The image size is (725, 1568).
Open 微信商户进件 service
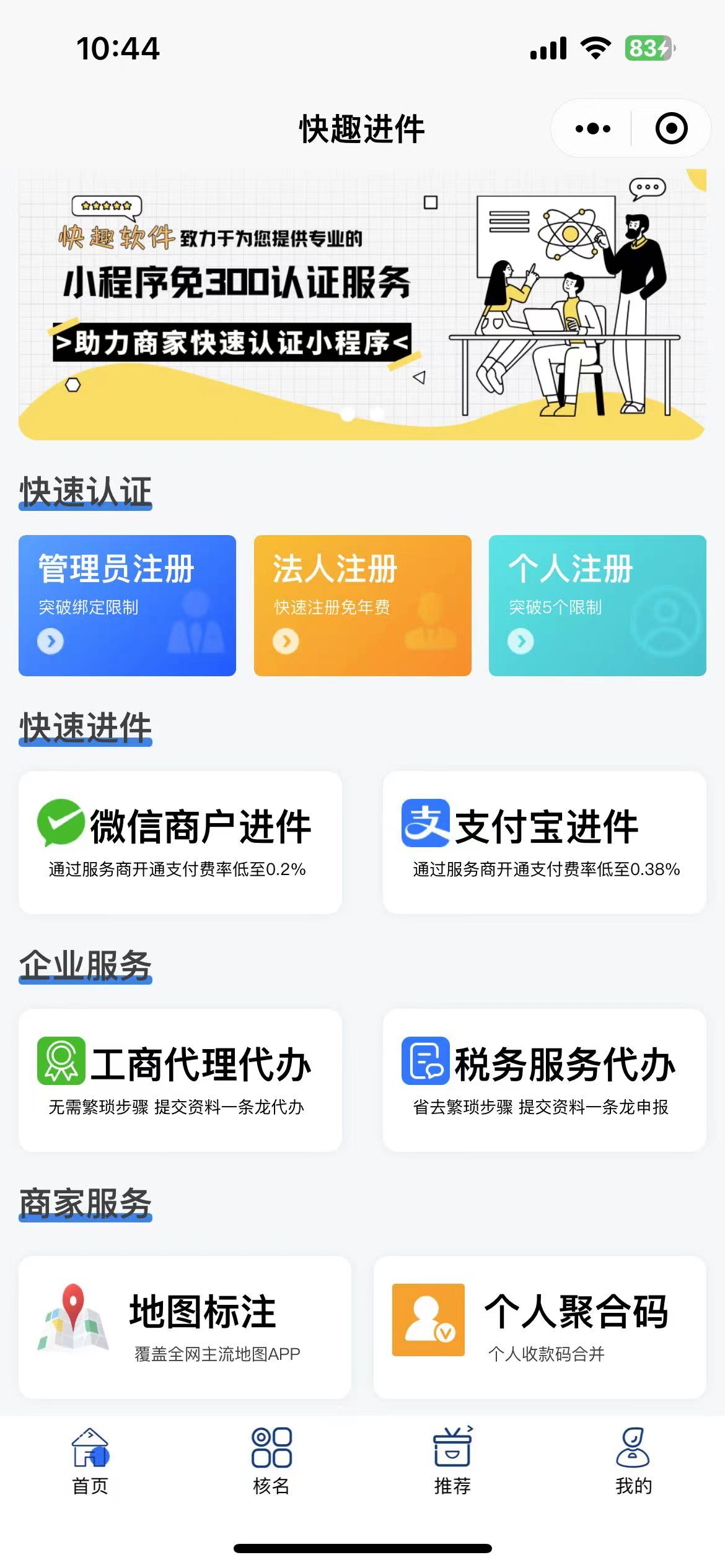(180, 842)
